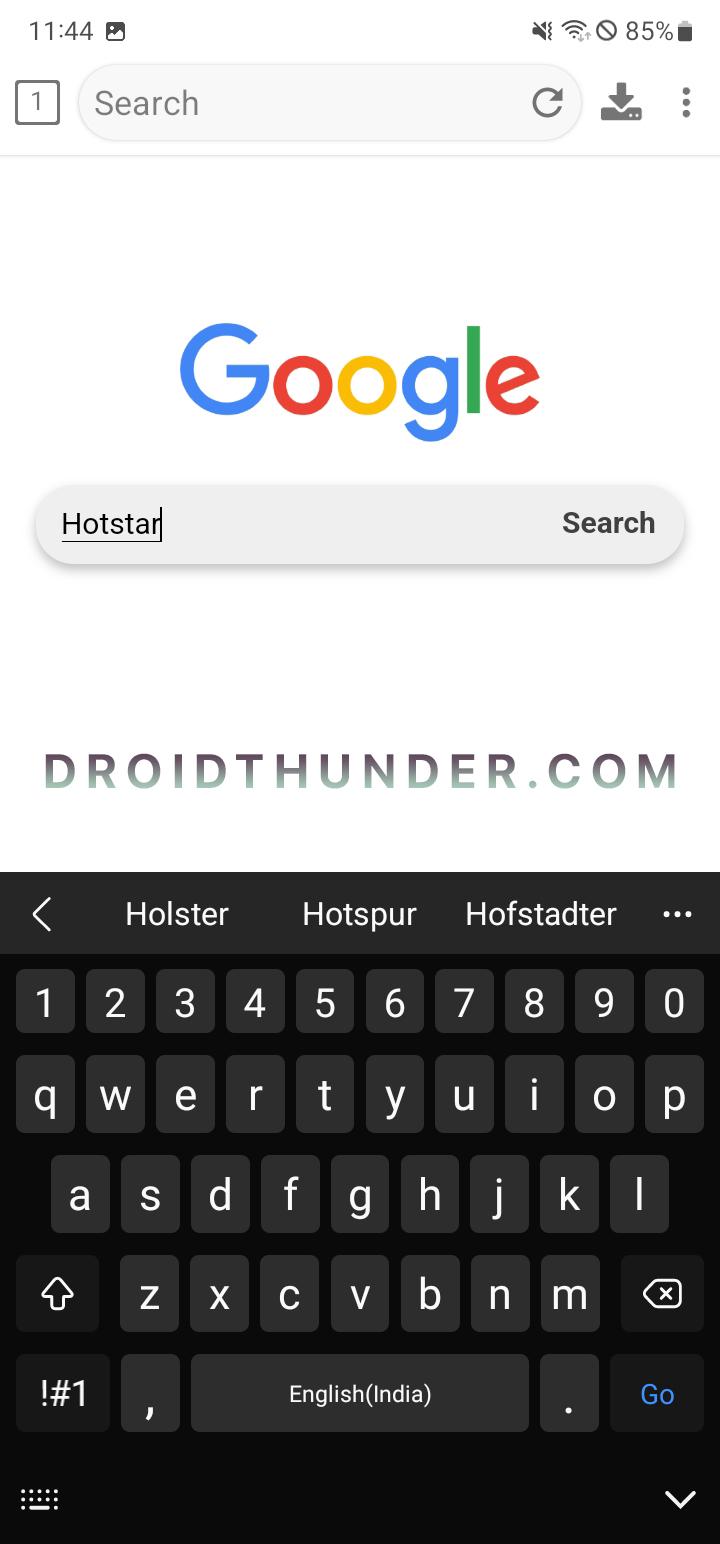720x1544 pixels.
Task: Tap the Go key on keyboard
Action: 657,1394
